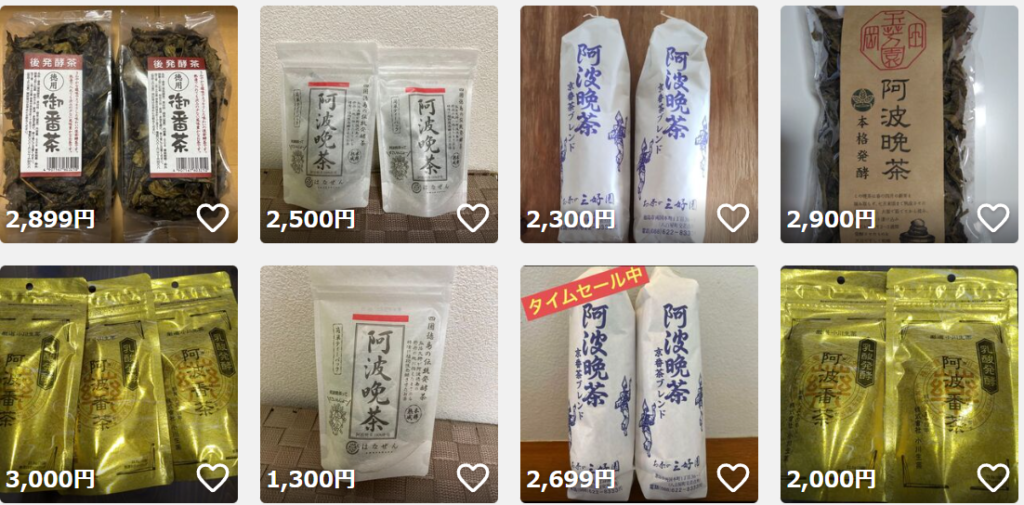
Task: Open the 2,900円 阿波晩茶 listing
Action: click(x=899, y=110)
